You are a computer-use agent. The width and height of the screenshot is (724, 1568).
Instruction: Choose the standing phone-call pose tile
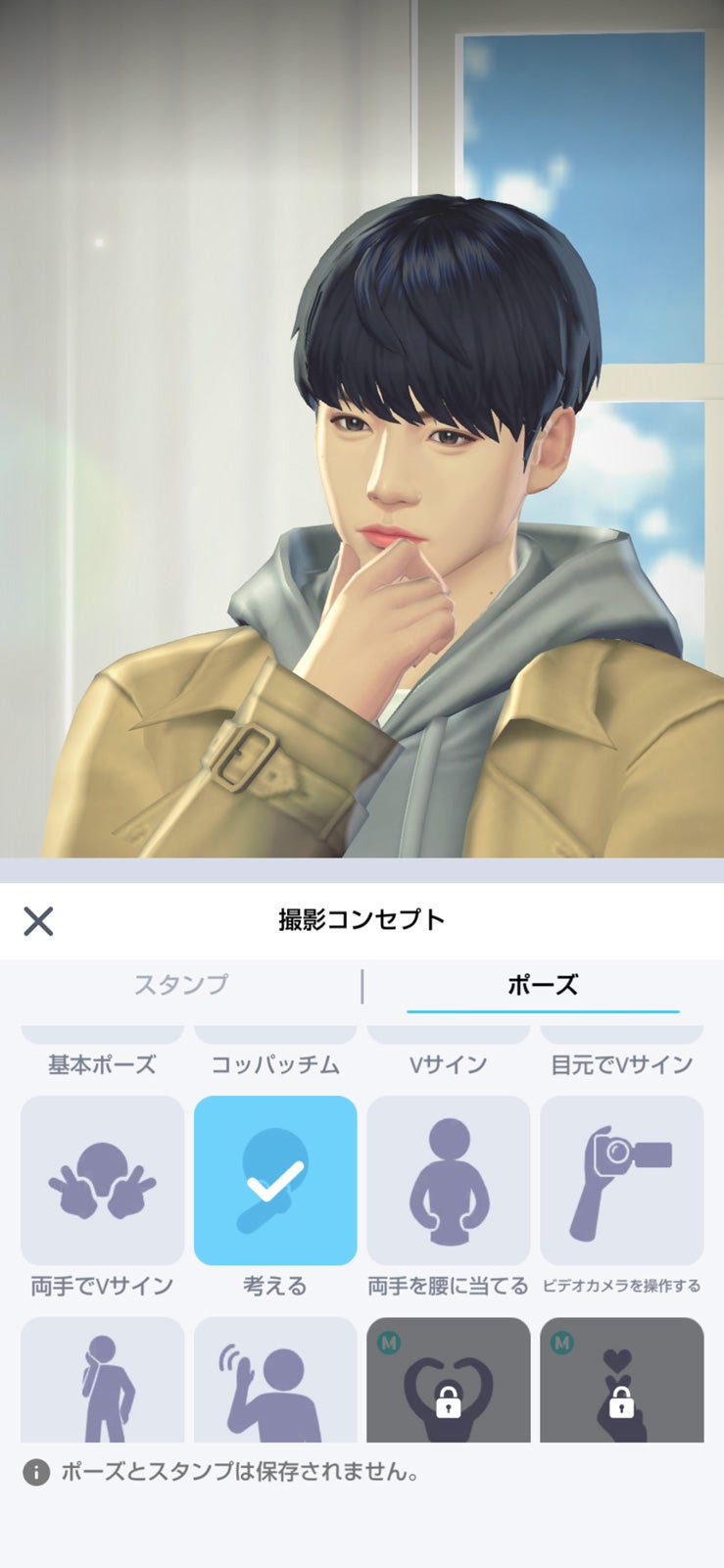tap(102, 1382)
